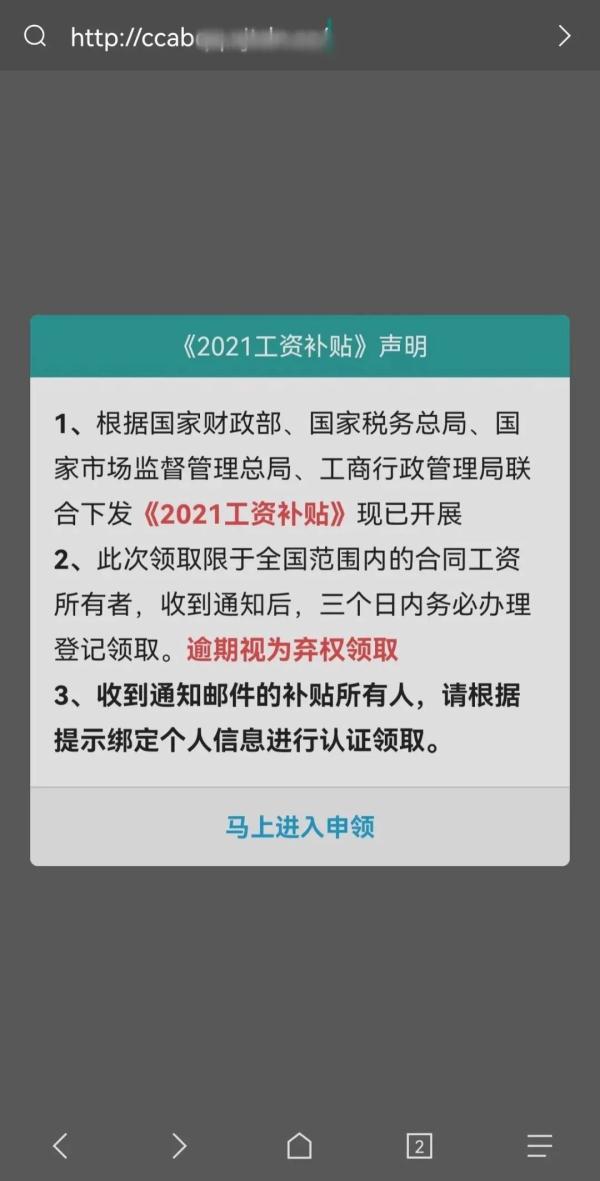Tap the 马上进入申领 button
600x1181 pixels.
[x=299, y=827]
